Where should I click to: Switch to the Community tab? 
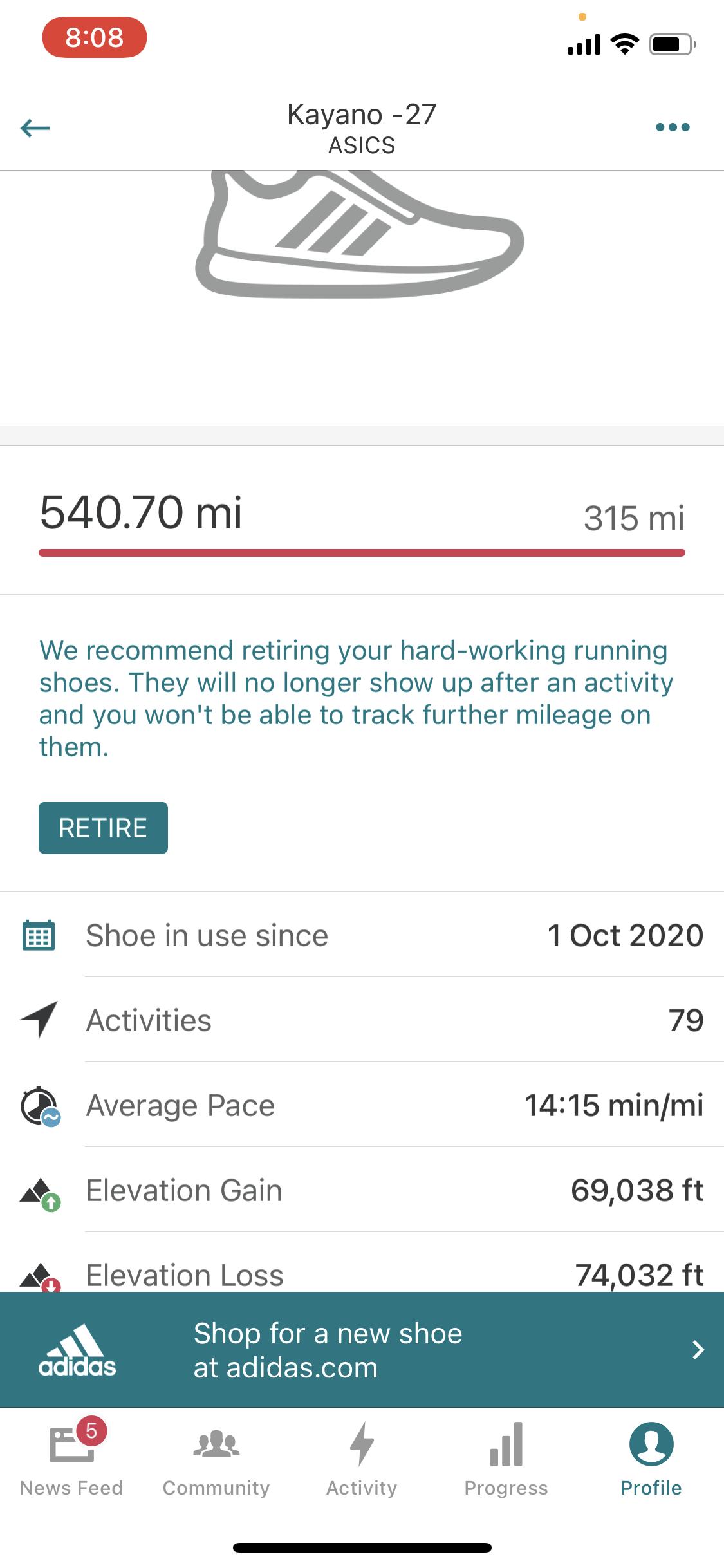pos(216,1458)
